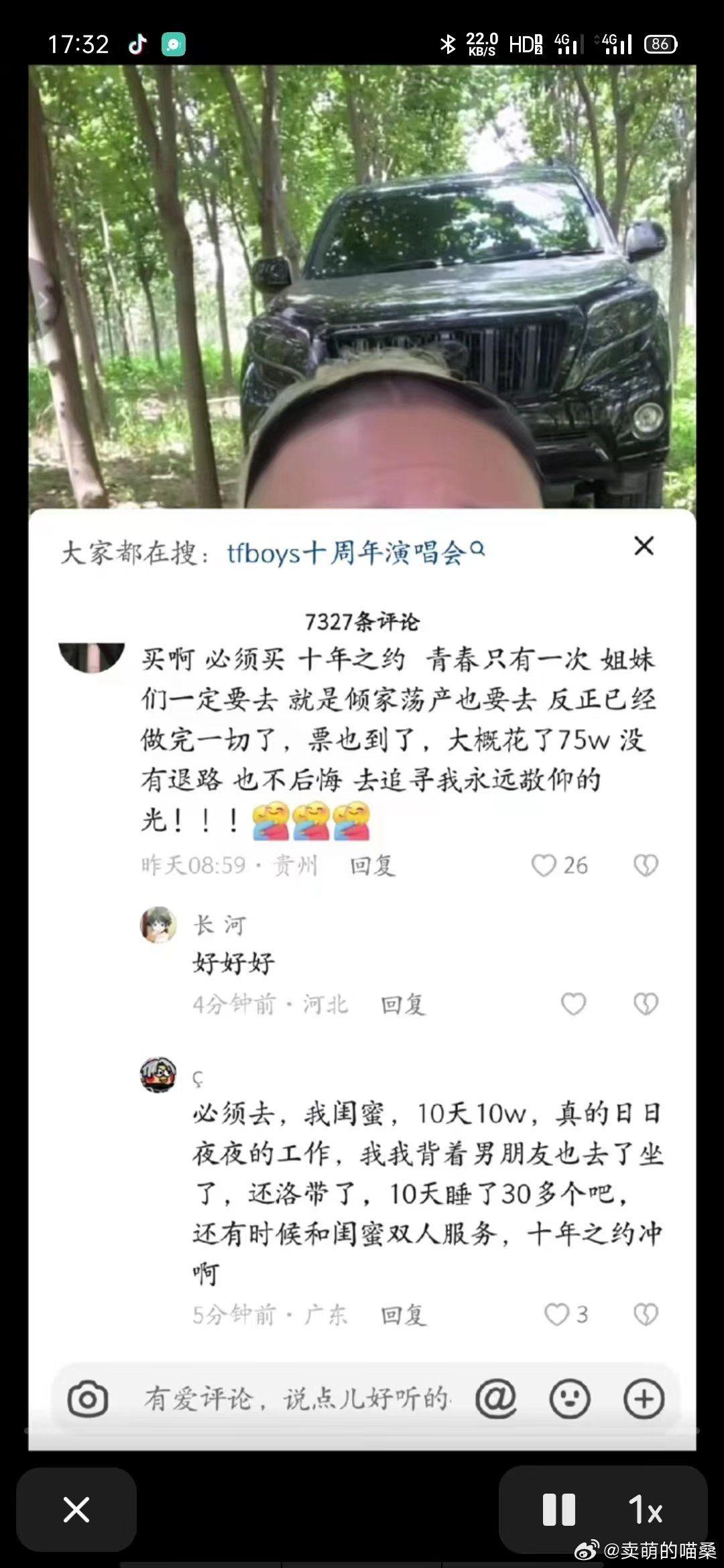Dislike the Guangdong comment from 5分钟前
The image size is (724, 1568).
646,1314
